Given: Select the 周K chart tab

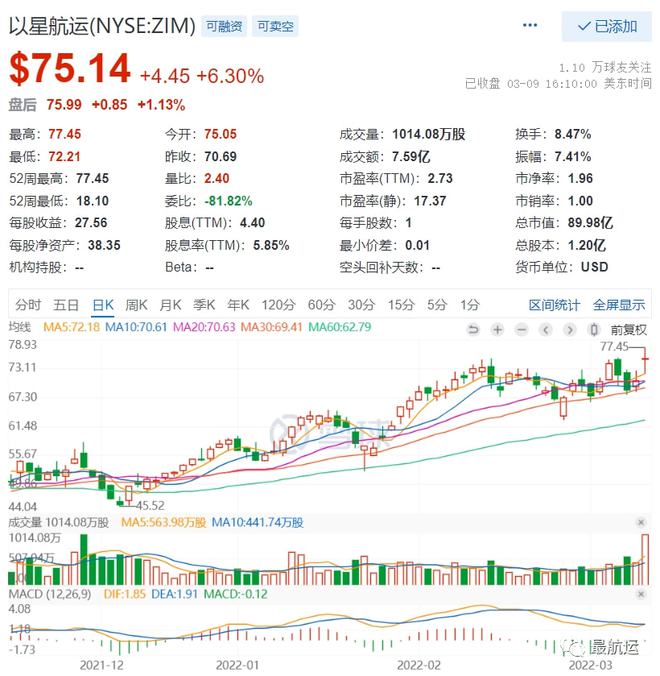Looking at the screenshot, I should tap(136, 305).
